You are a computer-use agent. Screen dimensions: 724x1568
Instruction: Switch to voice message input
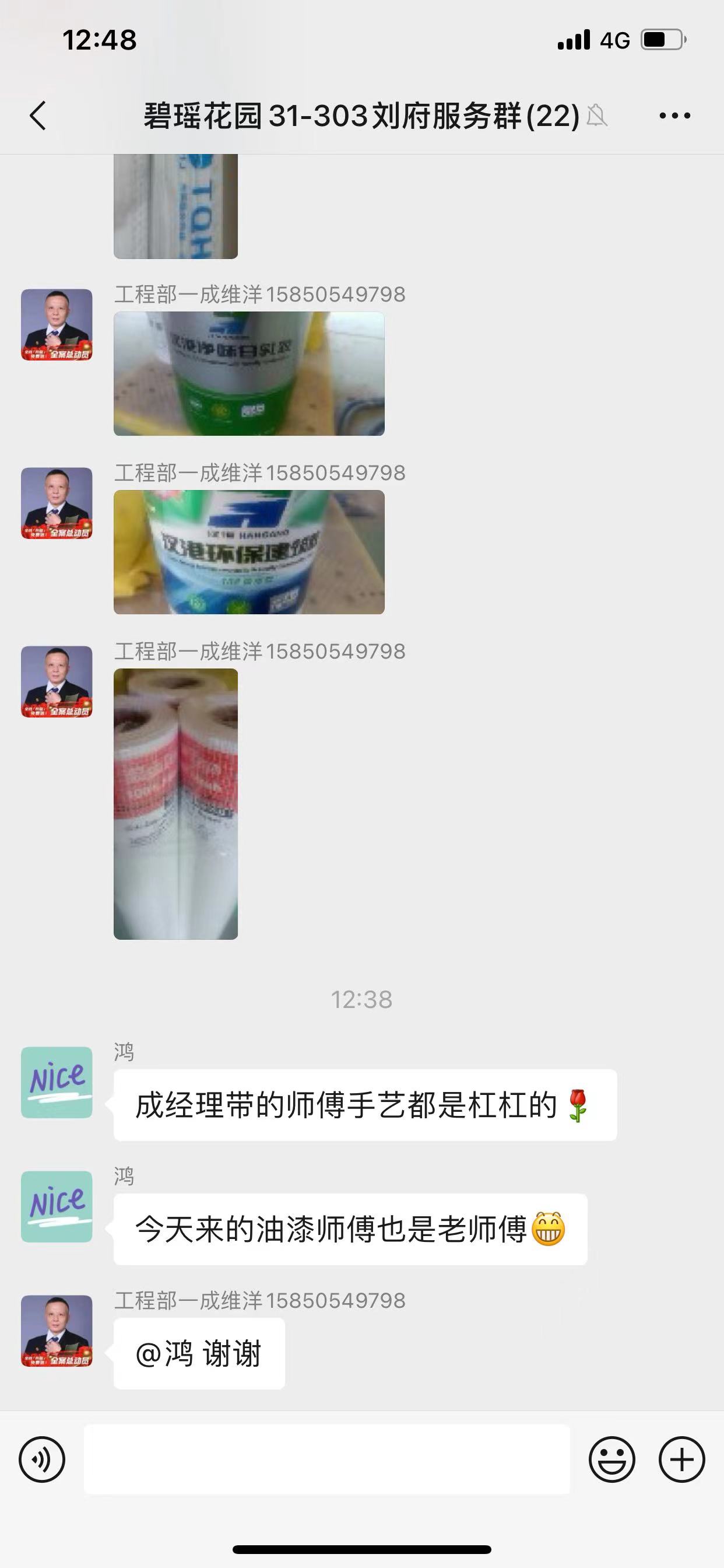(42, 1459)
